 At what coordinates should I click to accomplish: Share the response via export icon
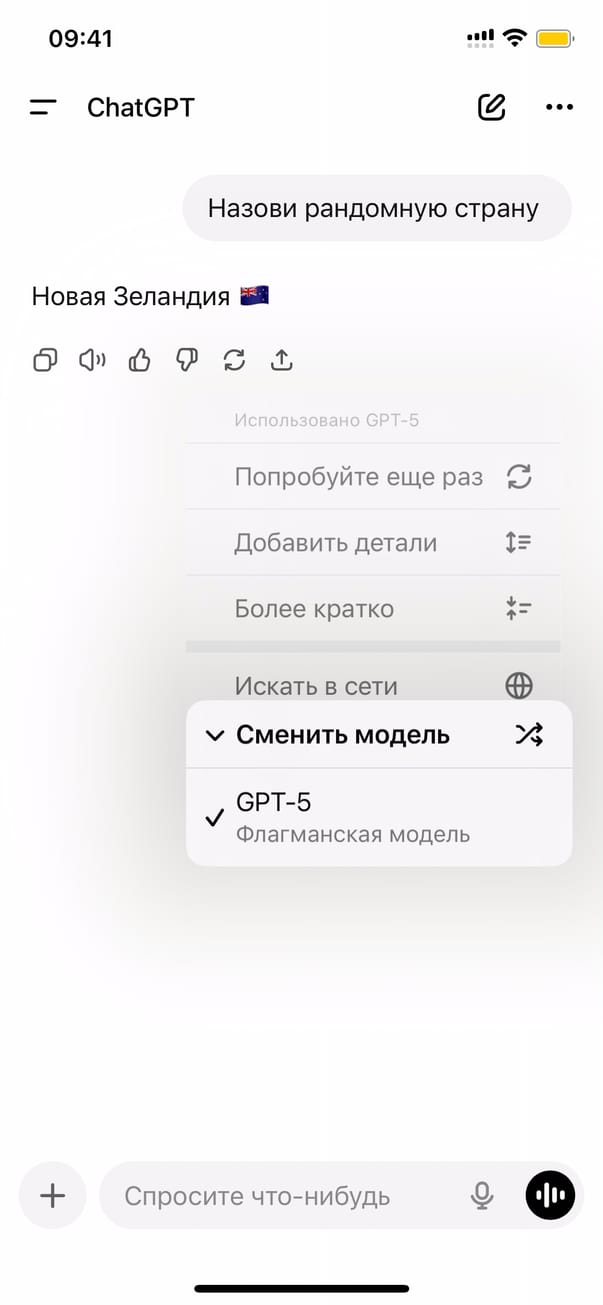(x=282, y=361)
